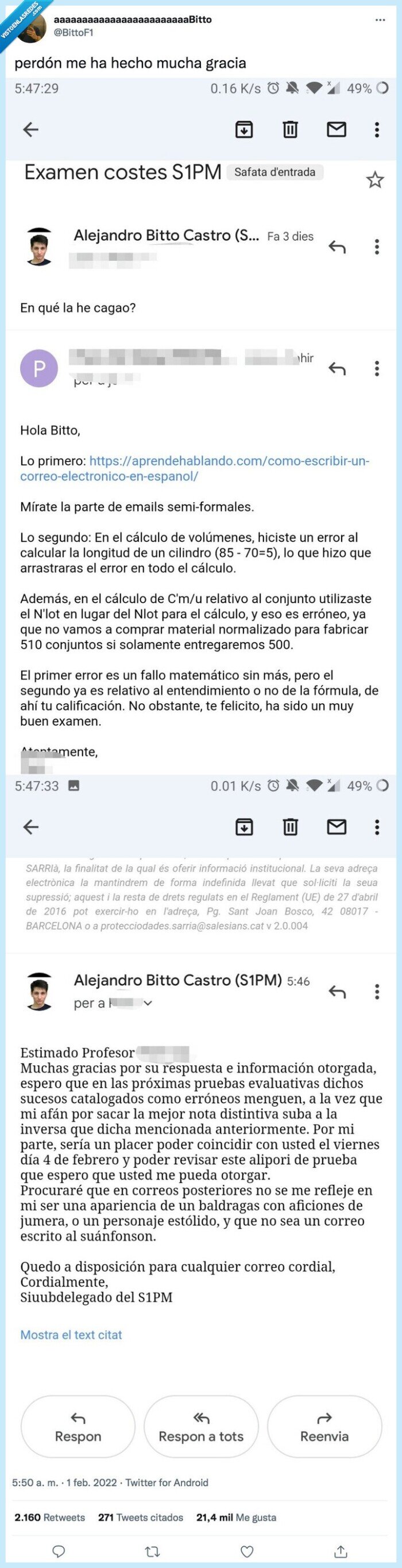View the 2.160 Retweets list
The width and height of the screenshot is (402, 1568).
pyautogui.click(x=49, y=1517)
